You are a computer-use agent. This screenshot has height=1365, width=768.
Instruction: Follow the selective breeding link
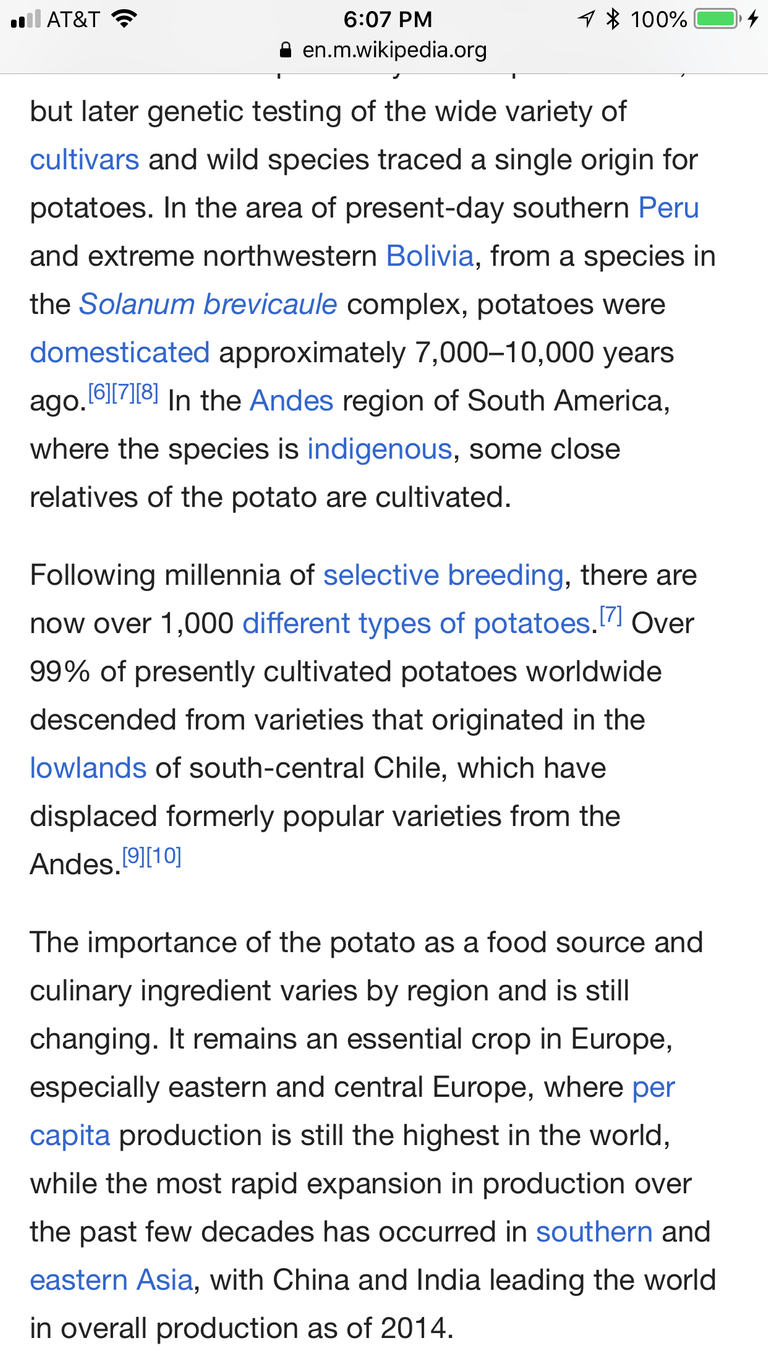click(443, 575)
